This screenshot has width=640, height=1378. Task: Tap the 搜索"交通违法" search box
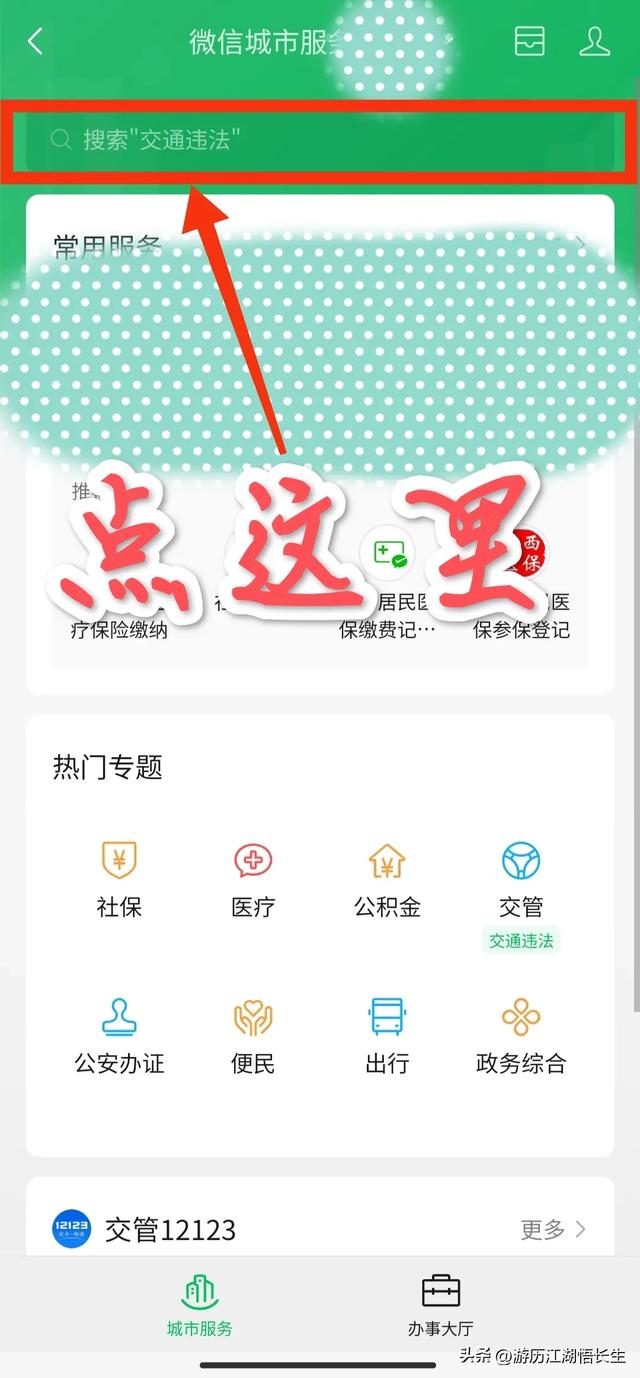pos(320,140)
